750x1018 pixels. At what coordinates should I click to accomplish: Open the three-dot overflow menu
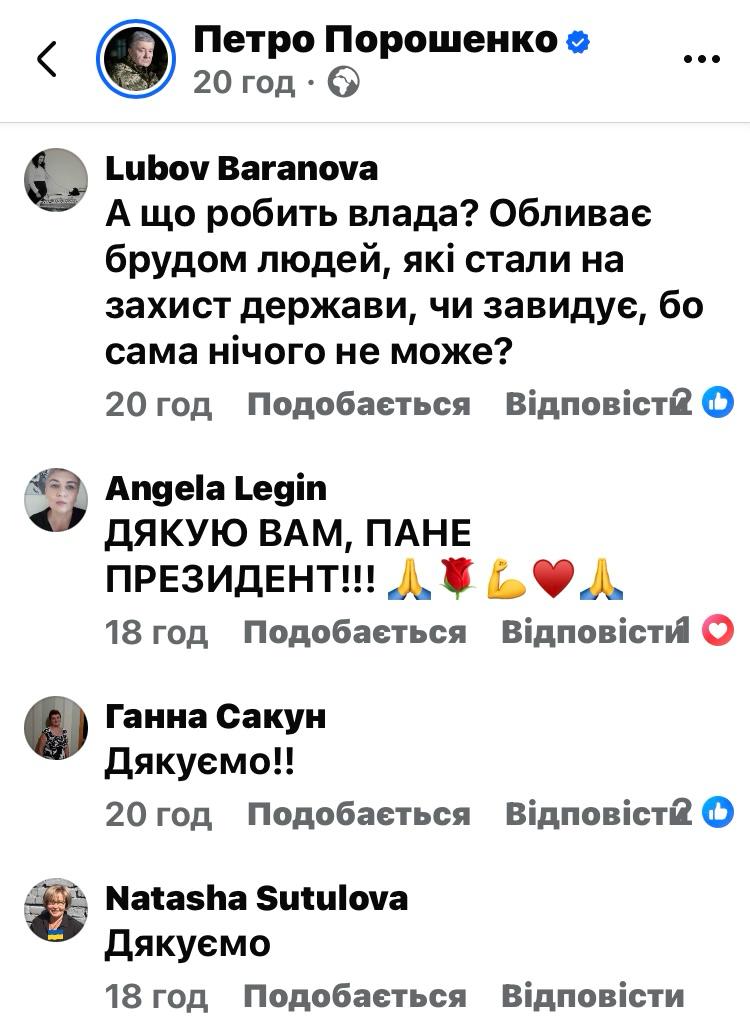coord(700,60)
